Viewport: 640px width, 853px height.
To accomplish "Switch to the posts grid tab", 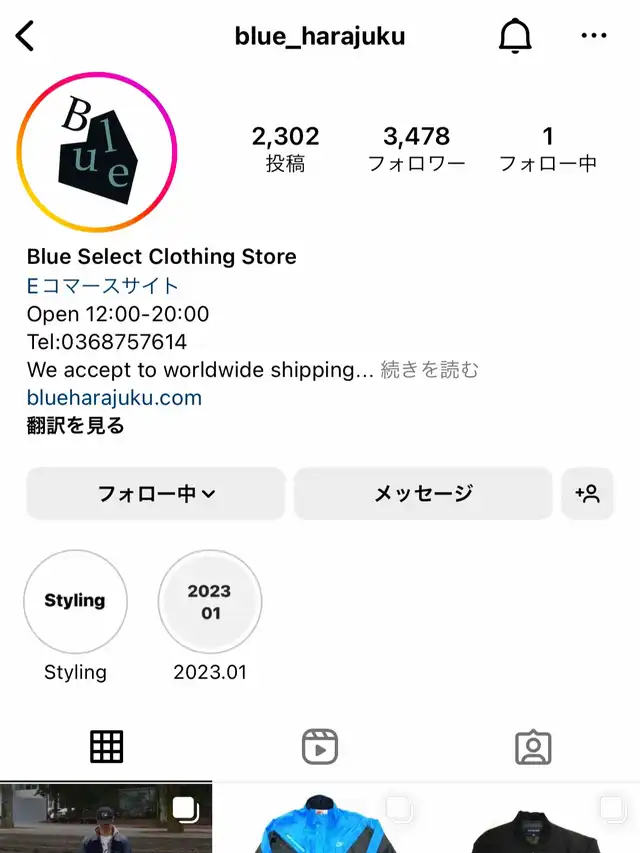I will pos(106,746).
